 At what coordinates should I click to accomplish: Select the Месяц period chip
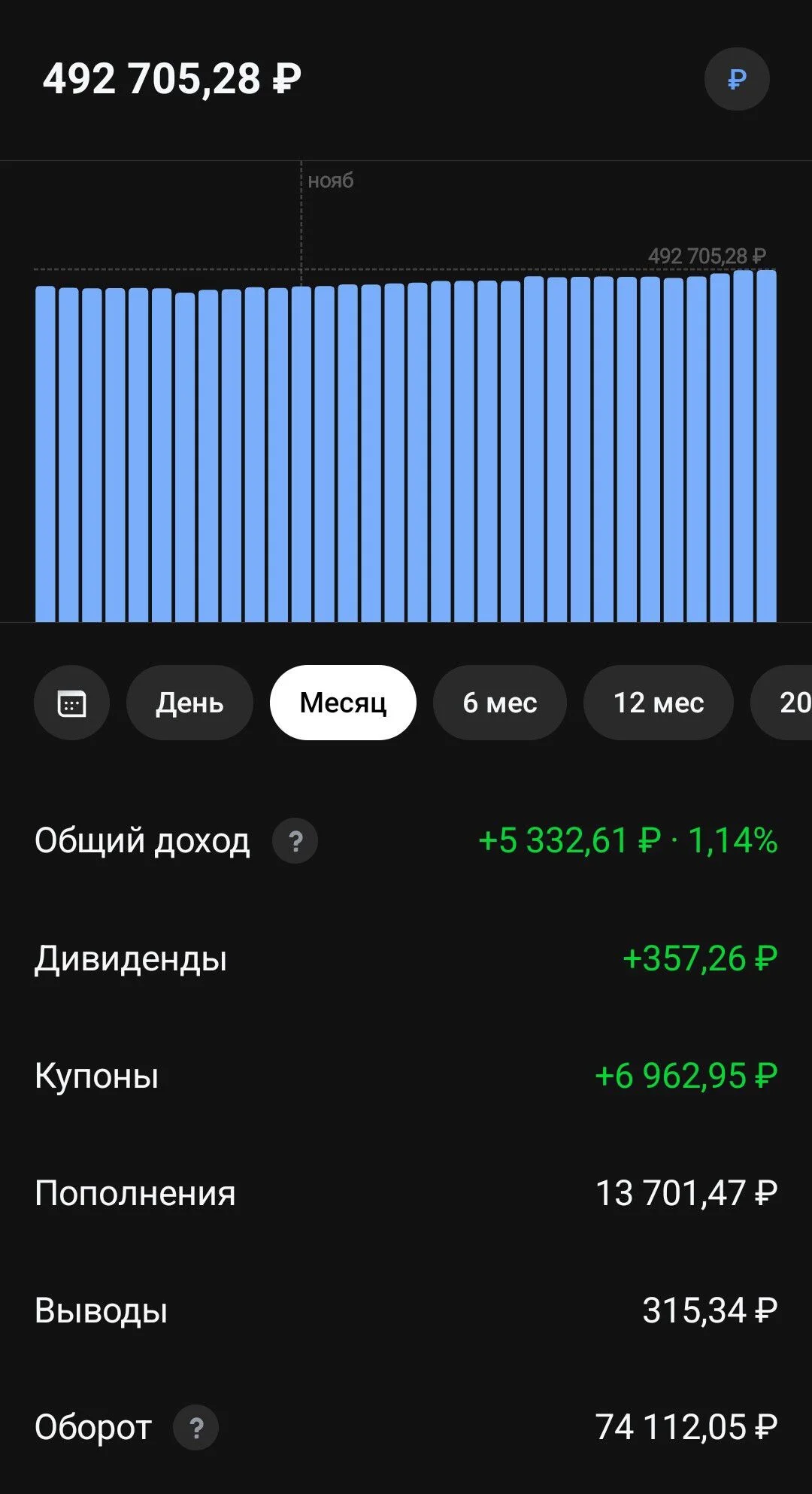click(x=343, y=703)
